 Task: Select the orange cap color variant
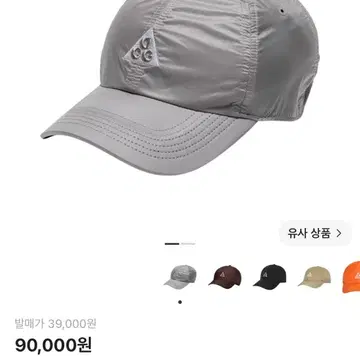click(x=351, y=277)
